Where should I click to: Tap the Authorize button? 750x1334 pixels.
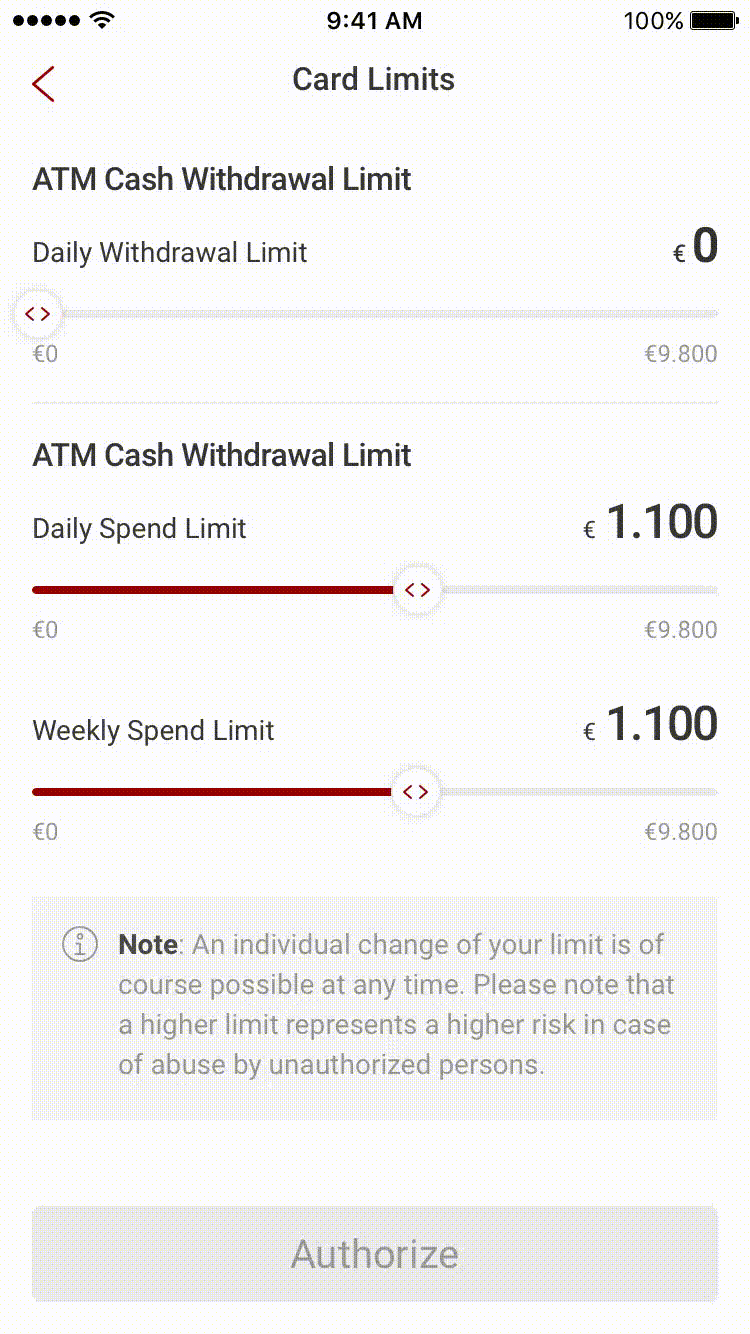coord(375,1254)
